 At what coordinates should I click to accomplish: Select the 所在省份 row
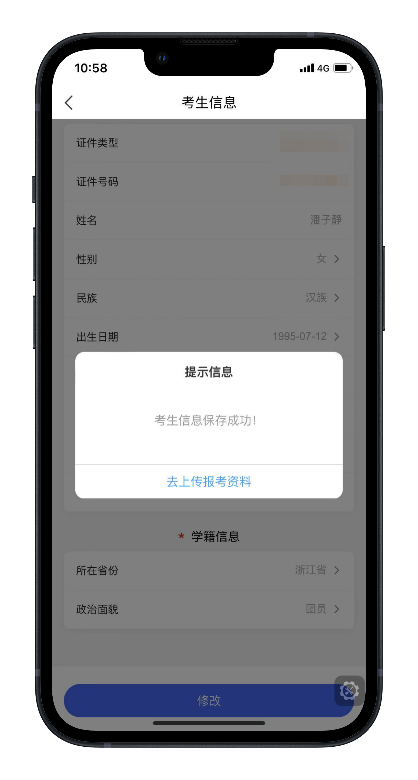click(209, 571)
